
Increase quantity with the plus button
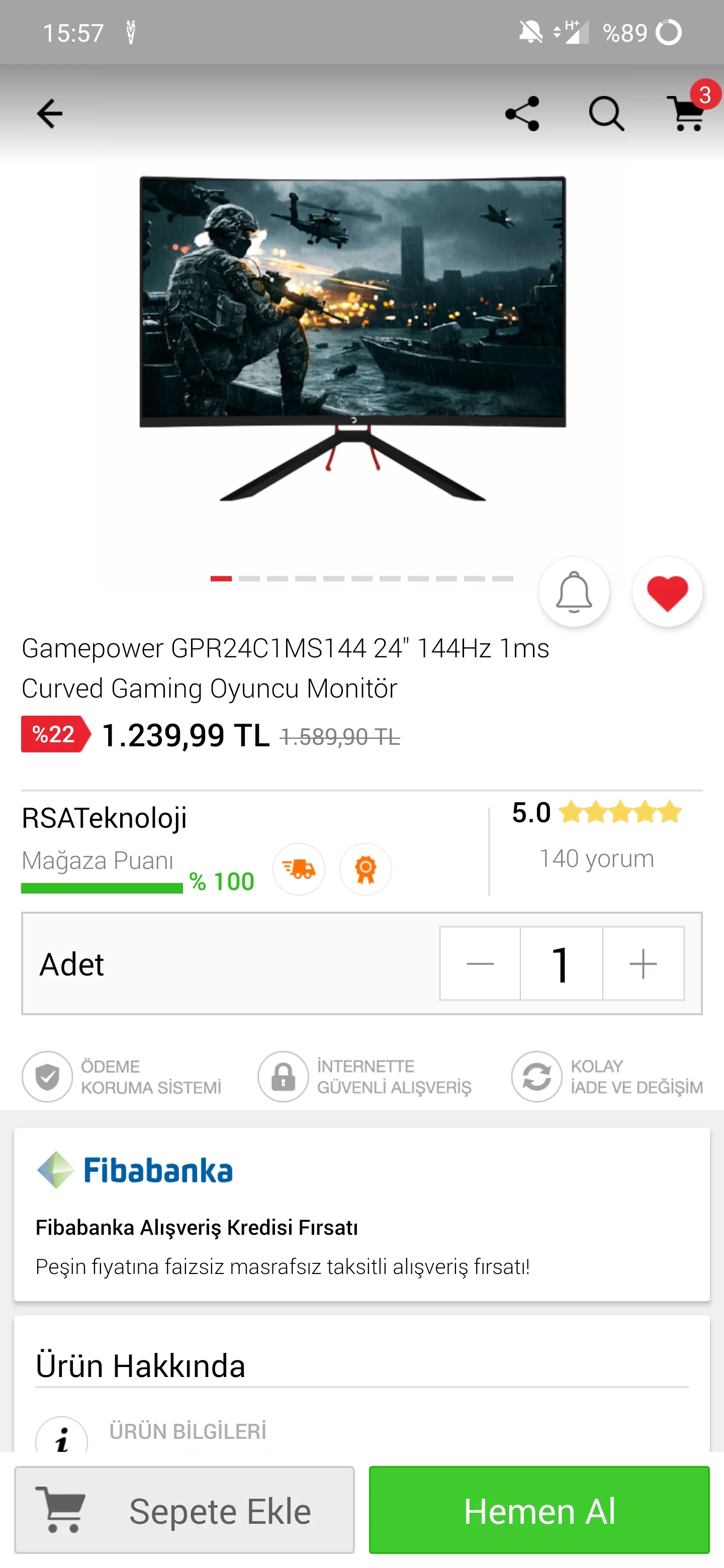click(x=643, y=963)
